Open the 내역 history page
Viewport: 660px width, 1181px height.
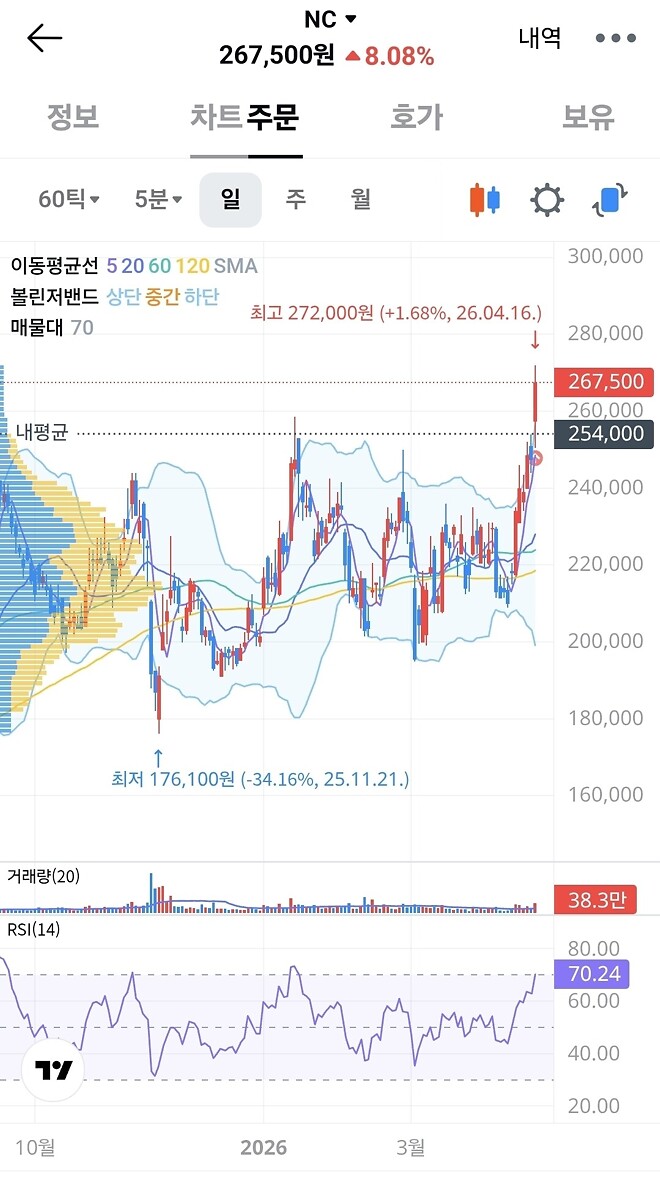point(539,38)
